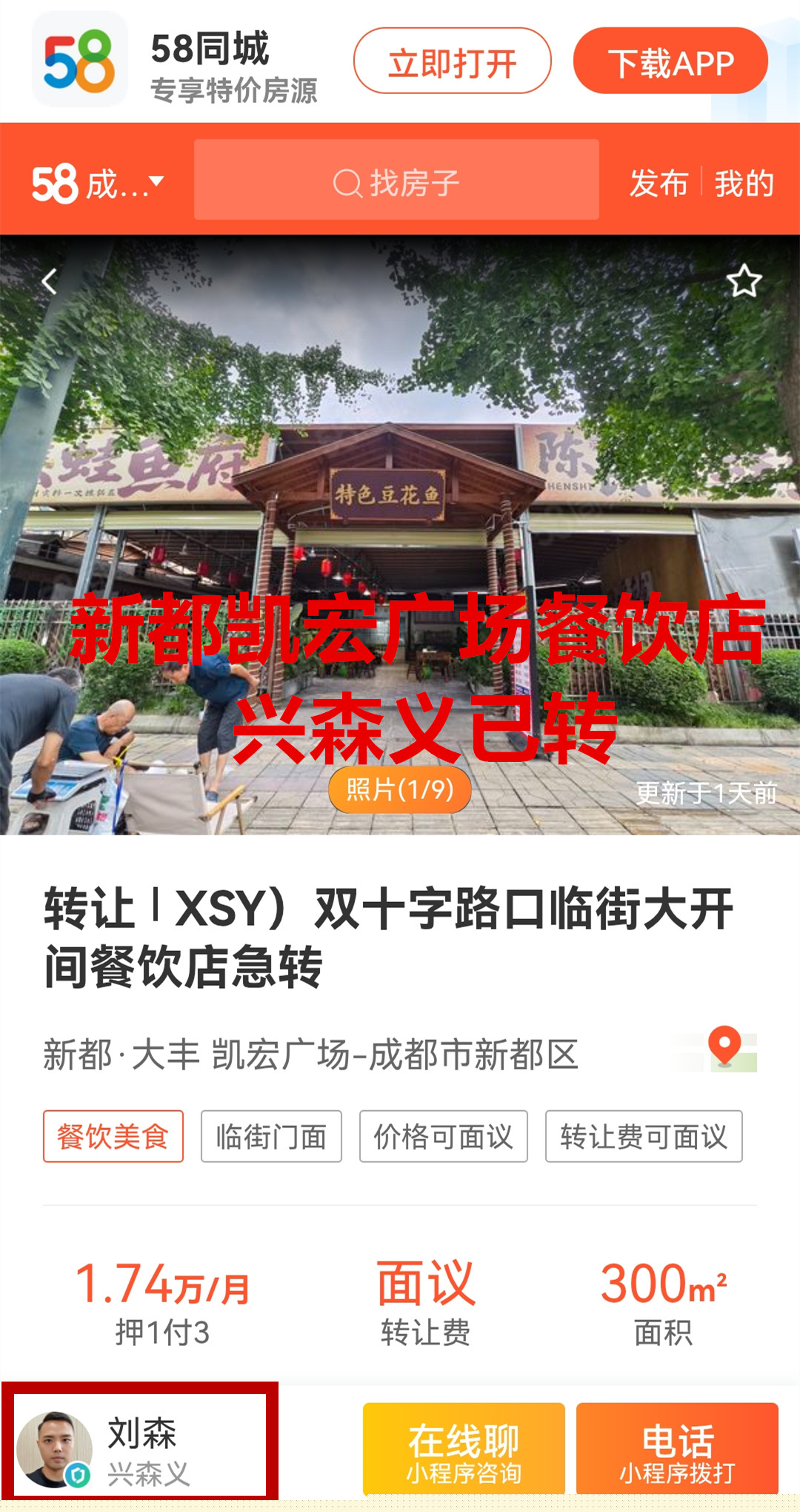Go back with the arrow icon
800x1512 pixels.
(x=50, y=282)
